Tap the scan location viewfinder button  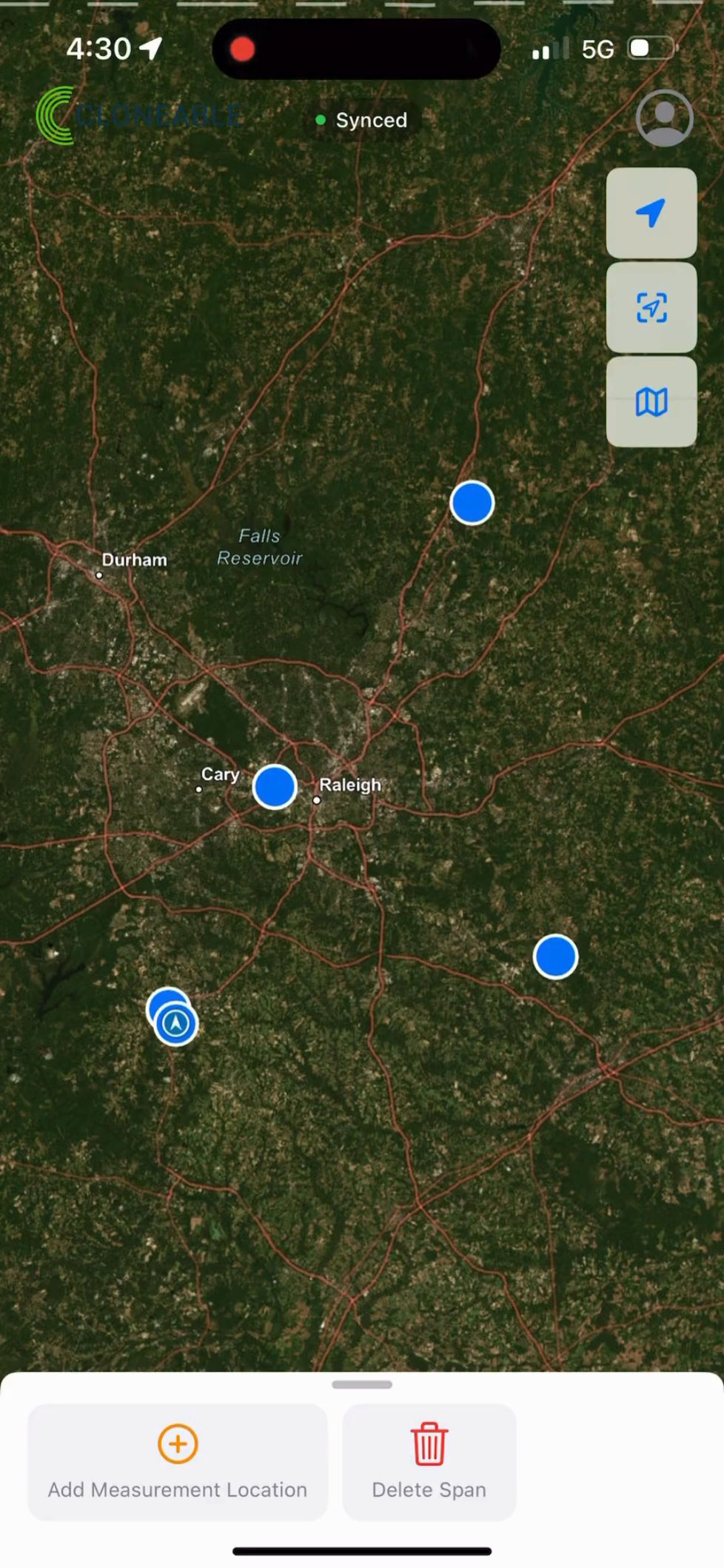coord(651,307)
